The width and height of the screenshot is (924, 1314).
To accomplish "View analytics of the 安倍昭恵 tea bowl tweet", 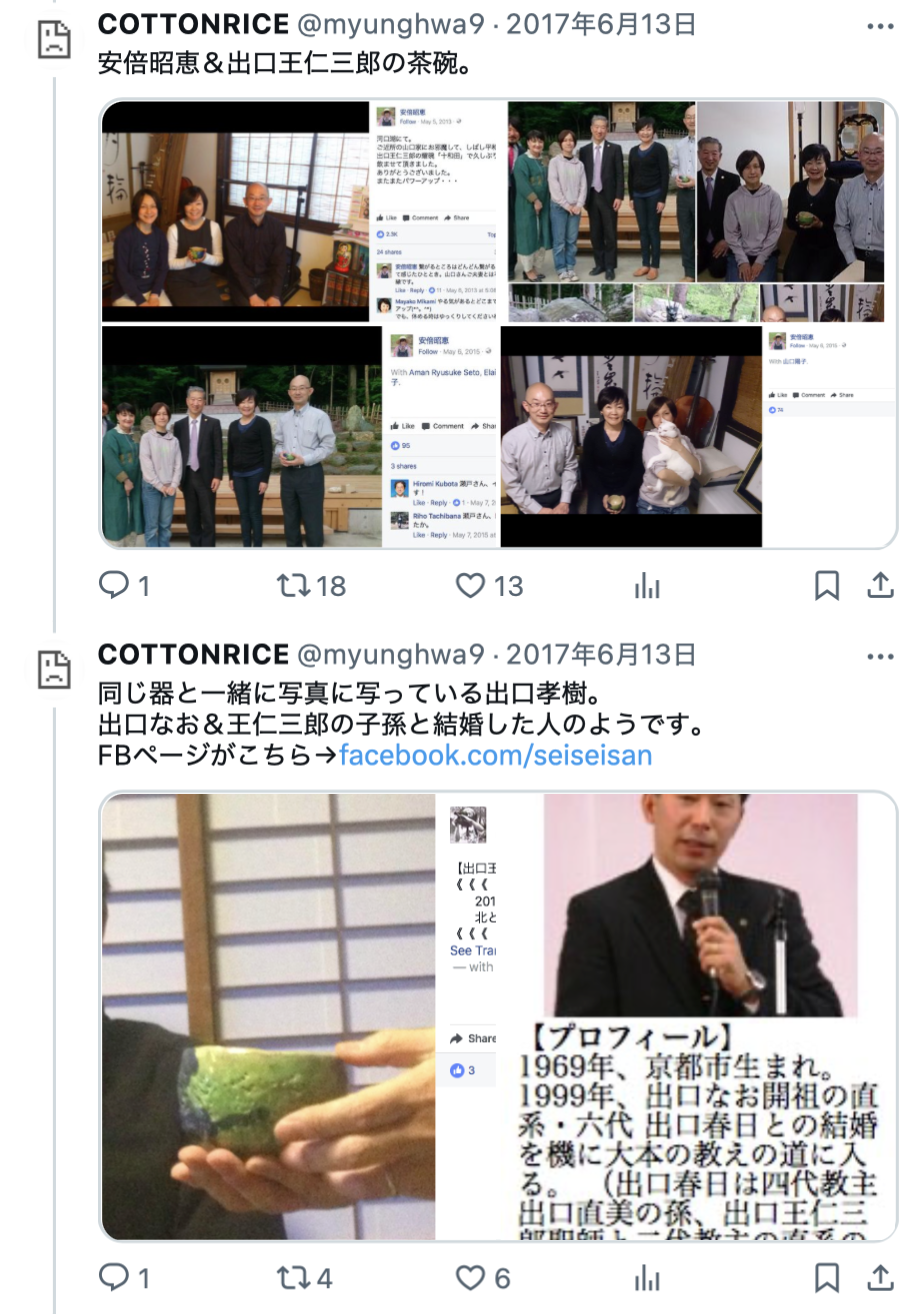I will pos(648,587).
